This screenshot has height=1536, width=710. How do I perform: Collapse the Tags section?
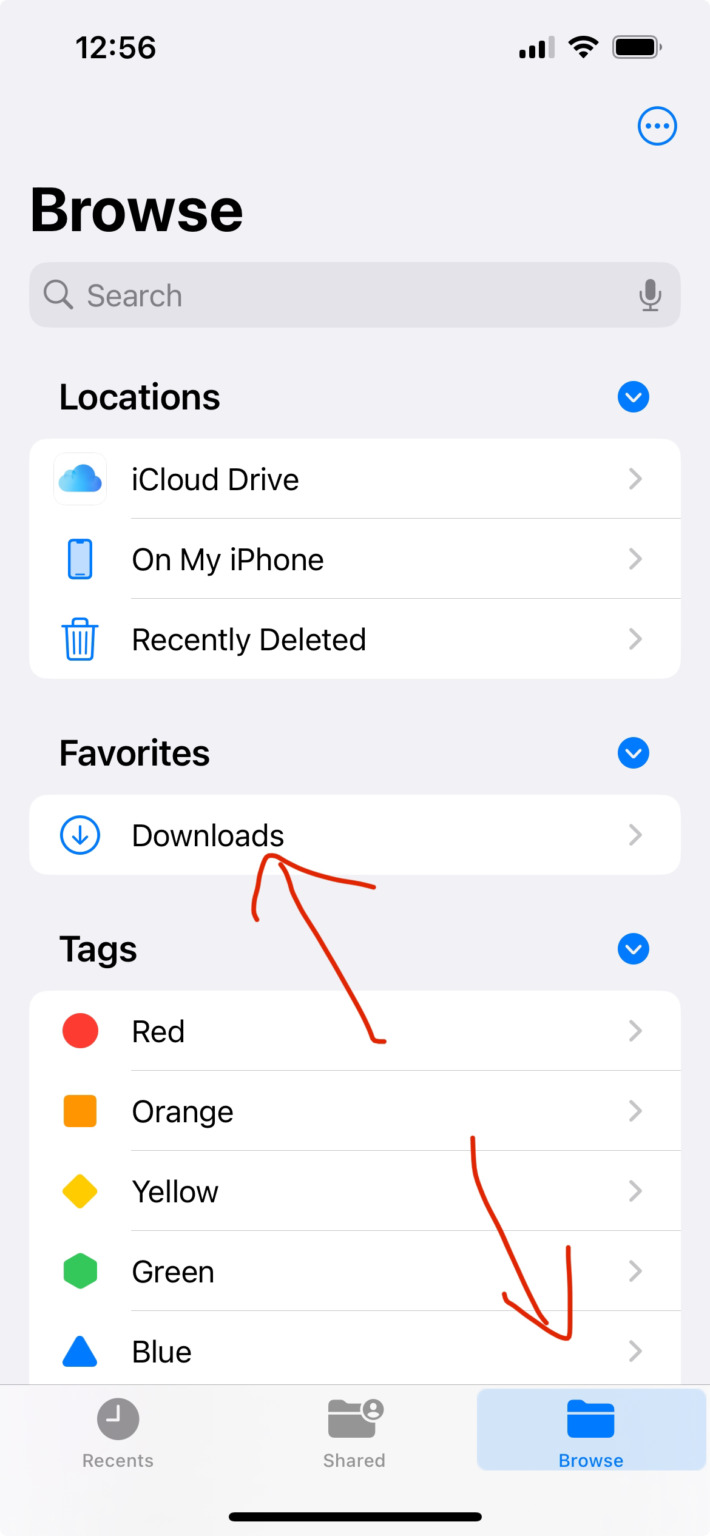(x=633, y=949)
